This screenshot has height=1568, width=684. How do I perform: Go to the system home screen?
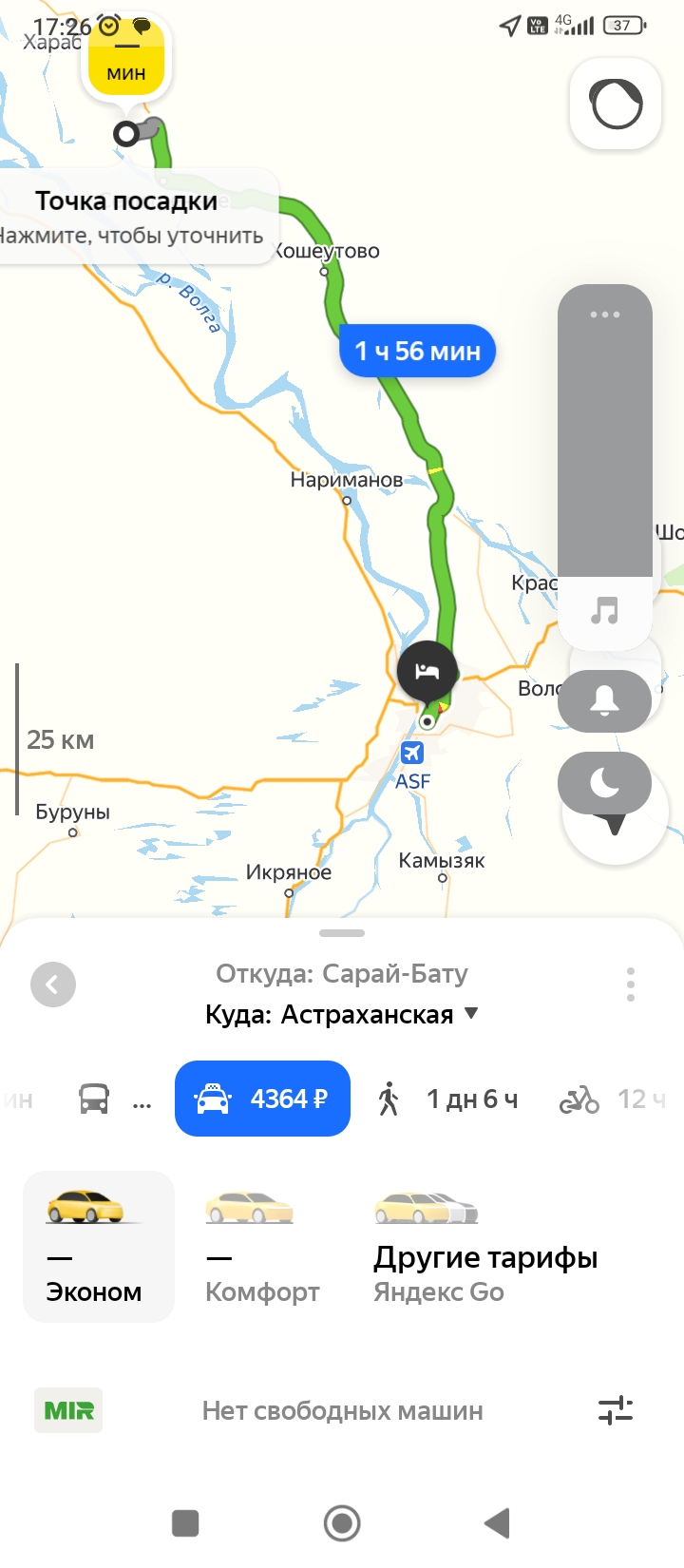(x=342, y=1523)
